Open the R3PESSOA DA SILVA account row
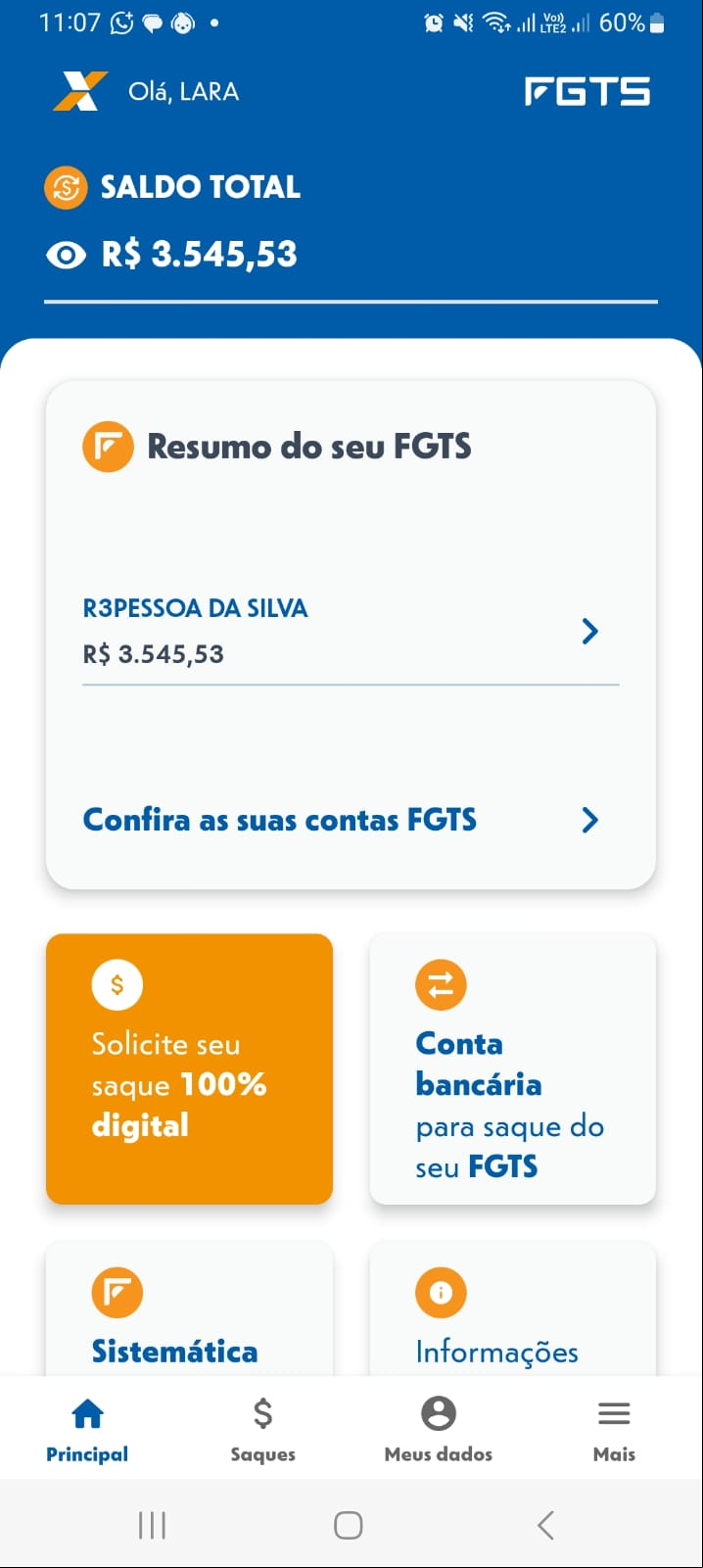 click(x=351, y=631)
